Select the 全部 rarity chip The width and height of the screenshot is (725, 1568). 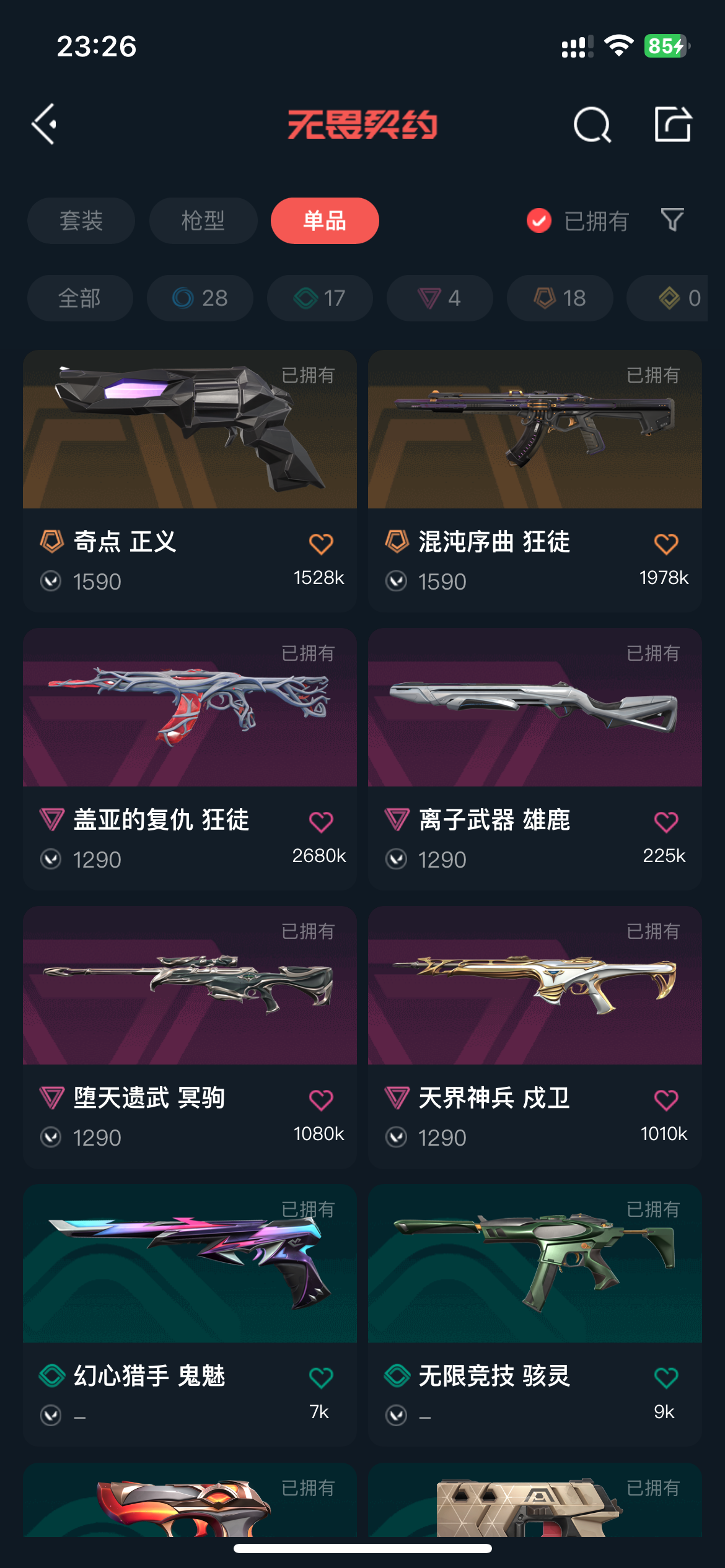pos(80,298)
